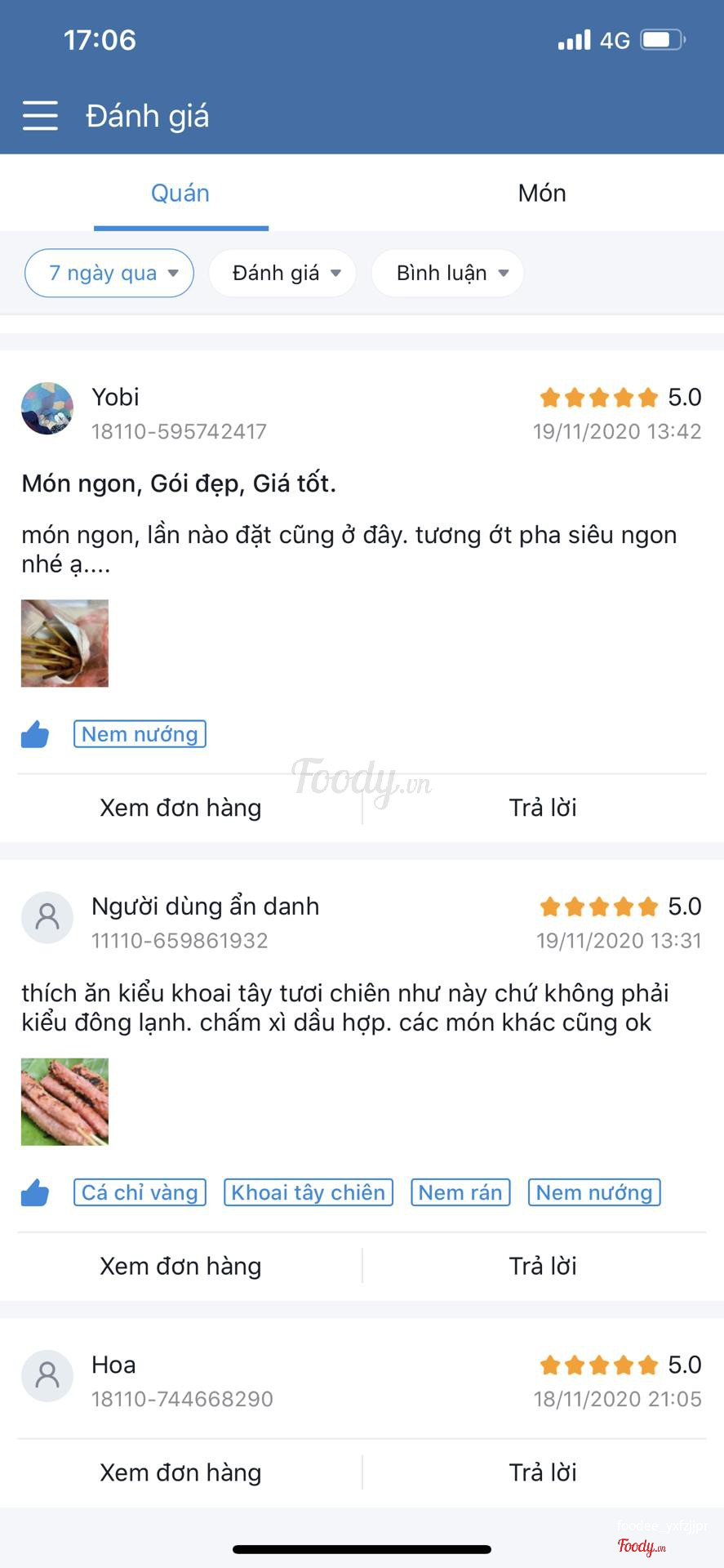Expand the Bình luận filter dropdown
This screenshot has width=724, height=1568.
(x=447, y=273)
